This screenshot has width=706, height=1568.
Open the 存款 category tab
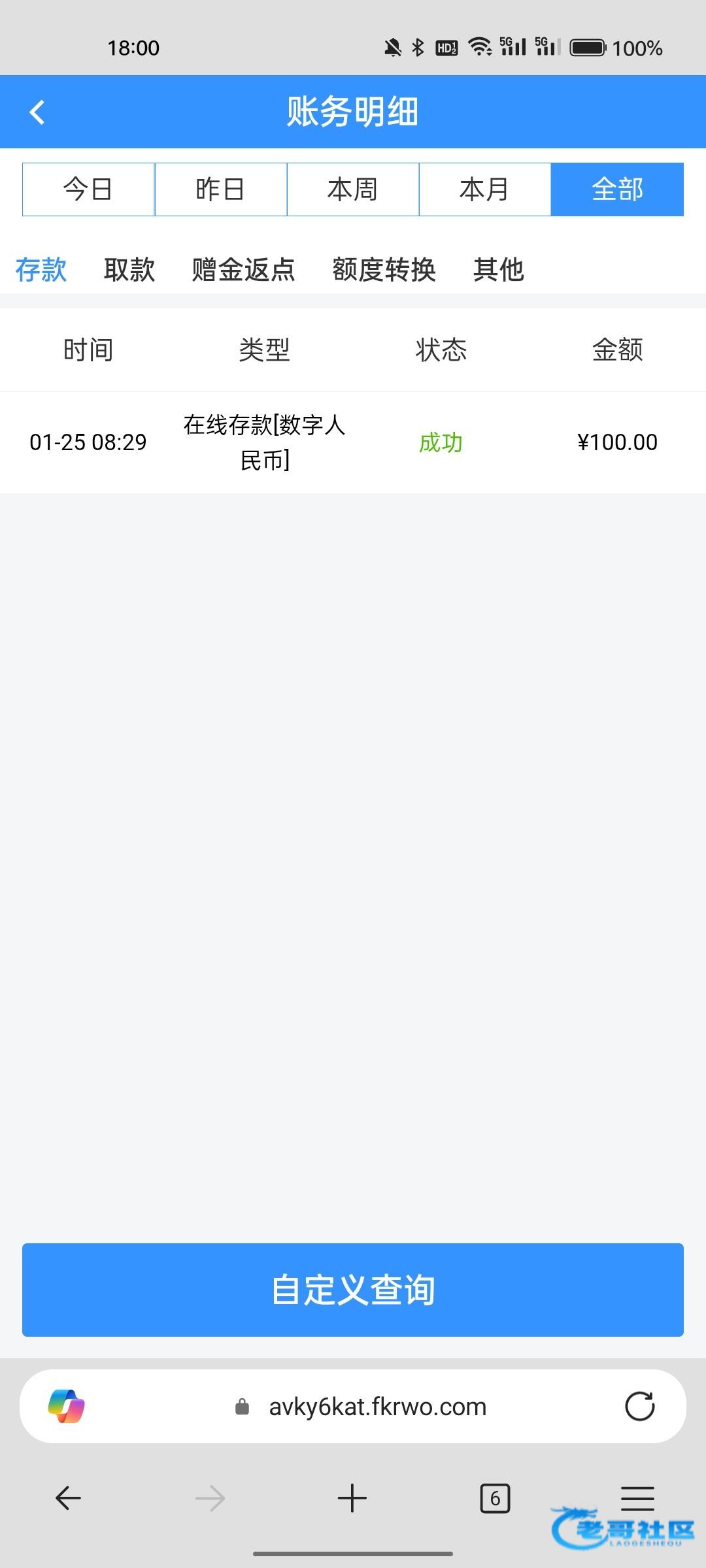[41, 269]
